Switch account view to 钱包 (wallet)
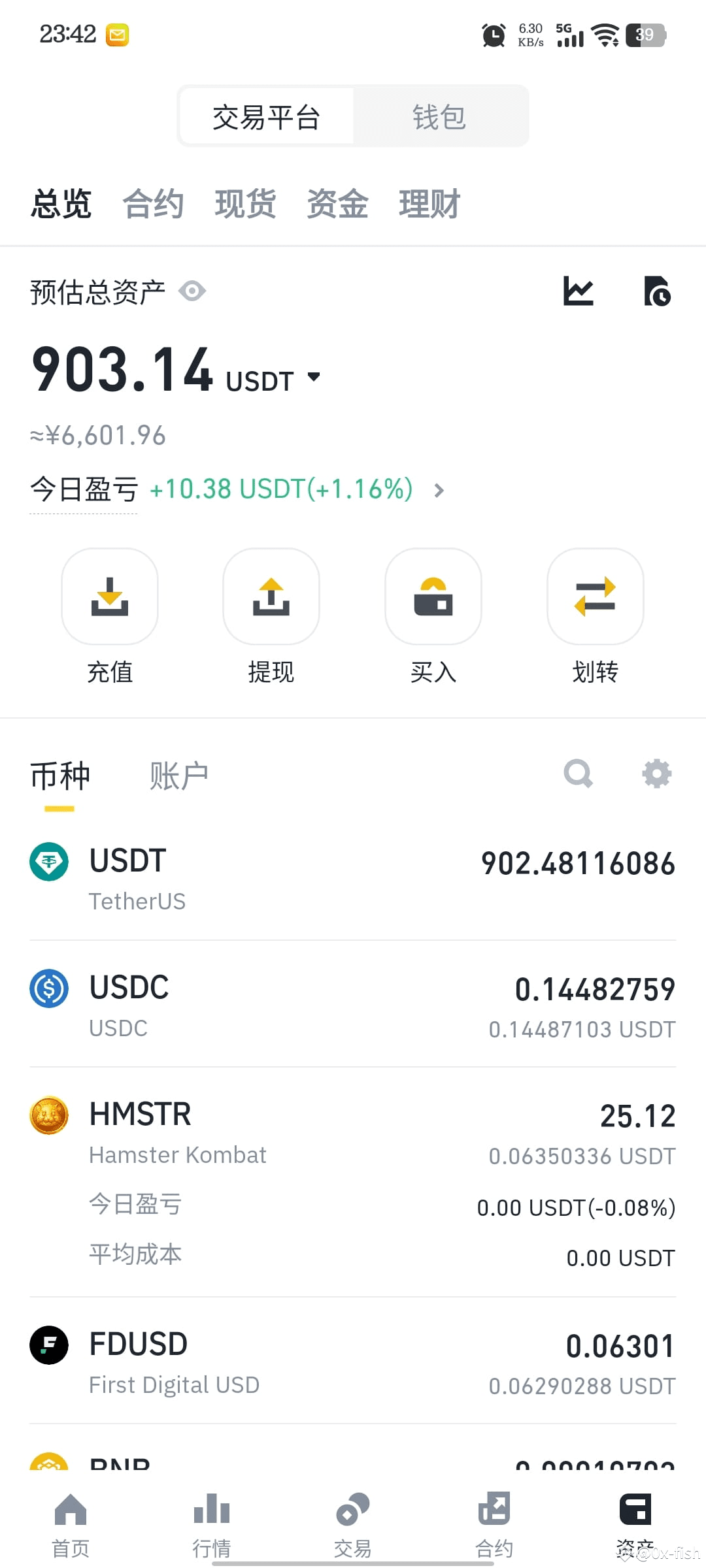Image resolution: width=706 pixels, height=1568 pixels. [439, 116]
